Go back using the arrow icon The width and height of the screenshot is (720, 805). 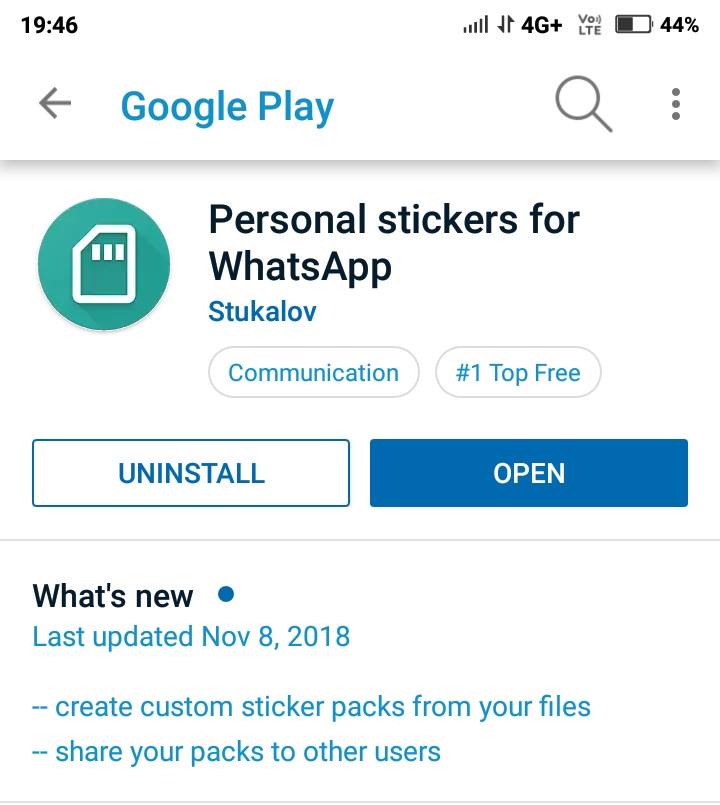55,103
